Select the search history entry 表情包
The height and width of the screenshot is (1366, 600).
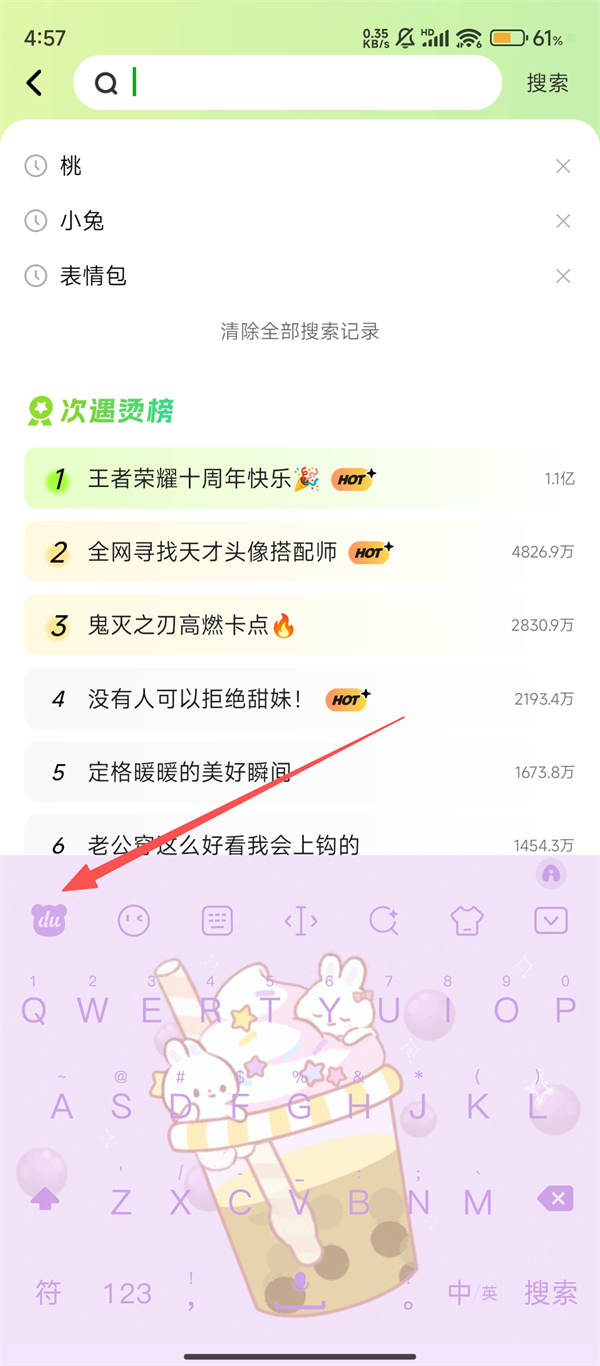click(x=93, y=276)
